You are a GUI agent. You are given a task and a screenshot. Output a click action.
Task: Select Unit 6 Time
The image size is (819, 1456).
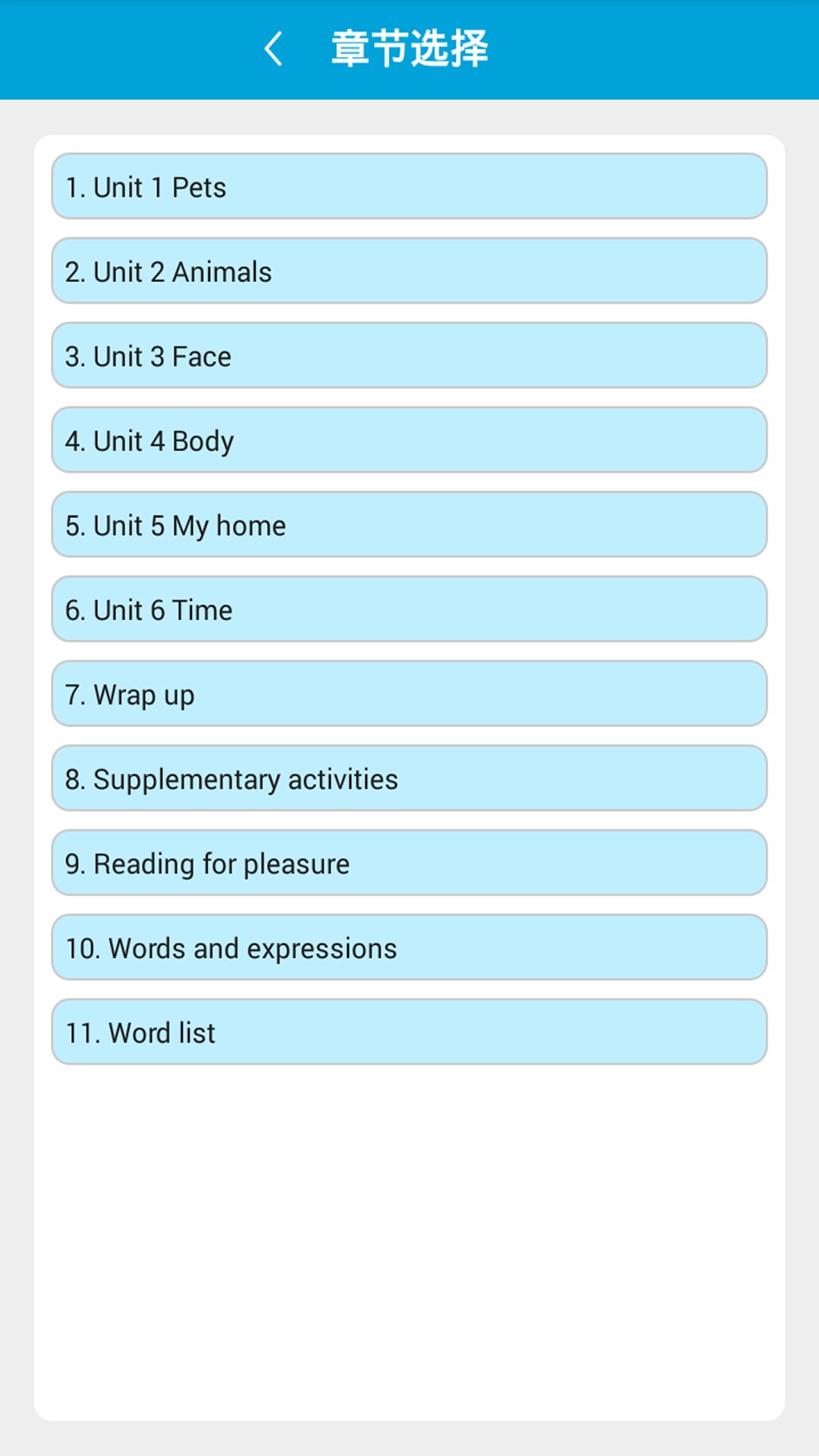(409, 609)
